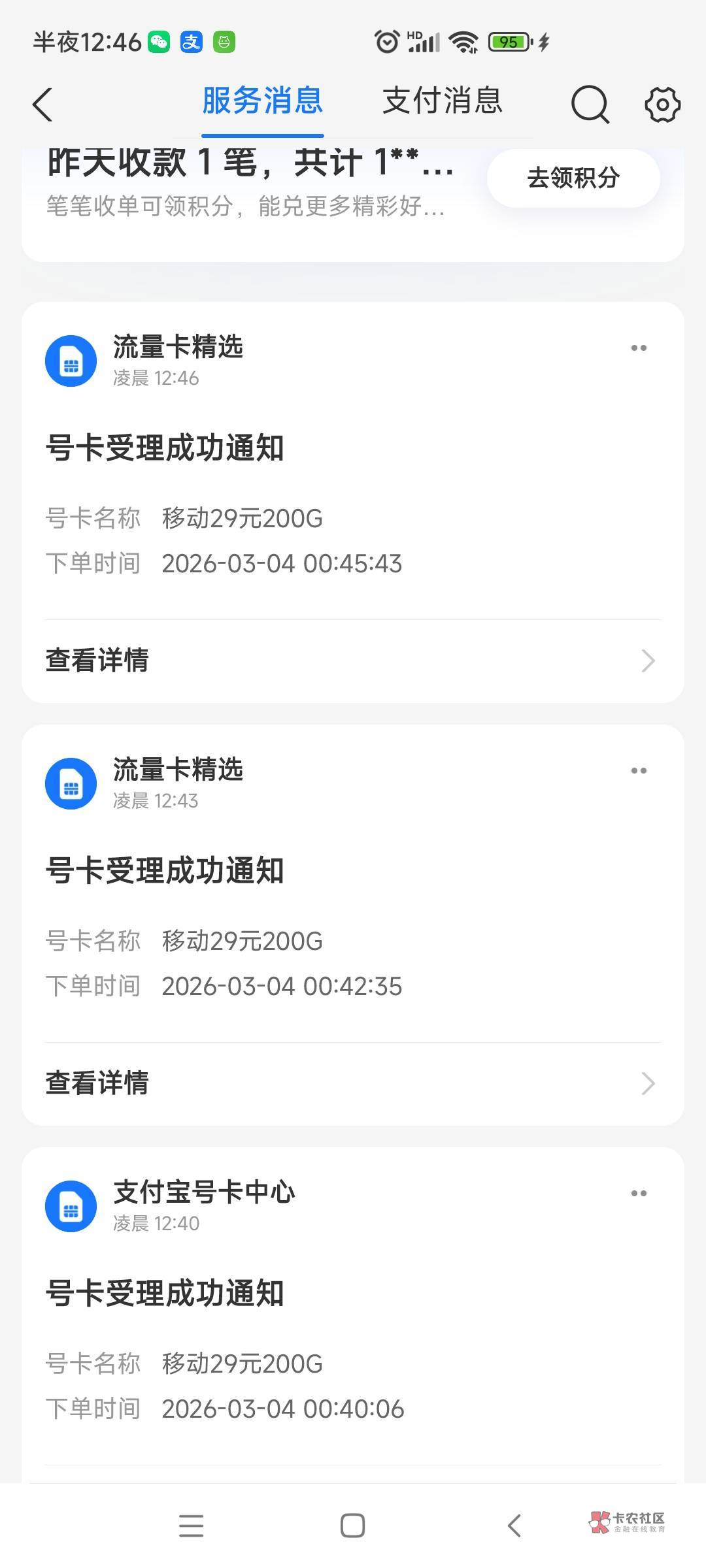Switch to the 支付消息 tab
The width and height of the screenshot is (706, 1568).
point(442,101)
